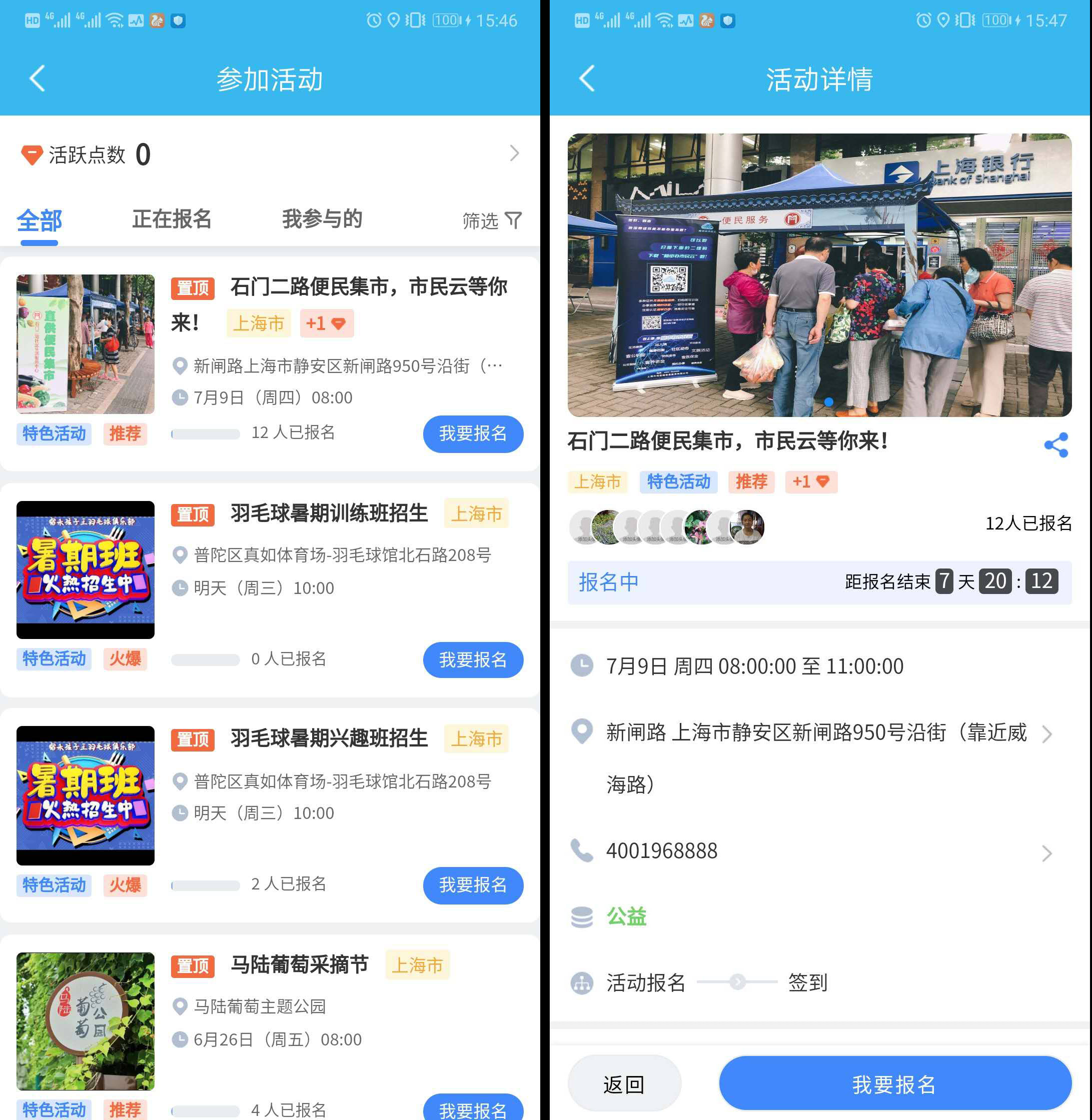
Task: Click the clock icon beside 7月9日 周四
Action: 582,665
